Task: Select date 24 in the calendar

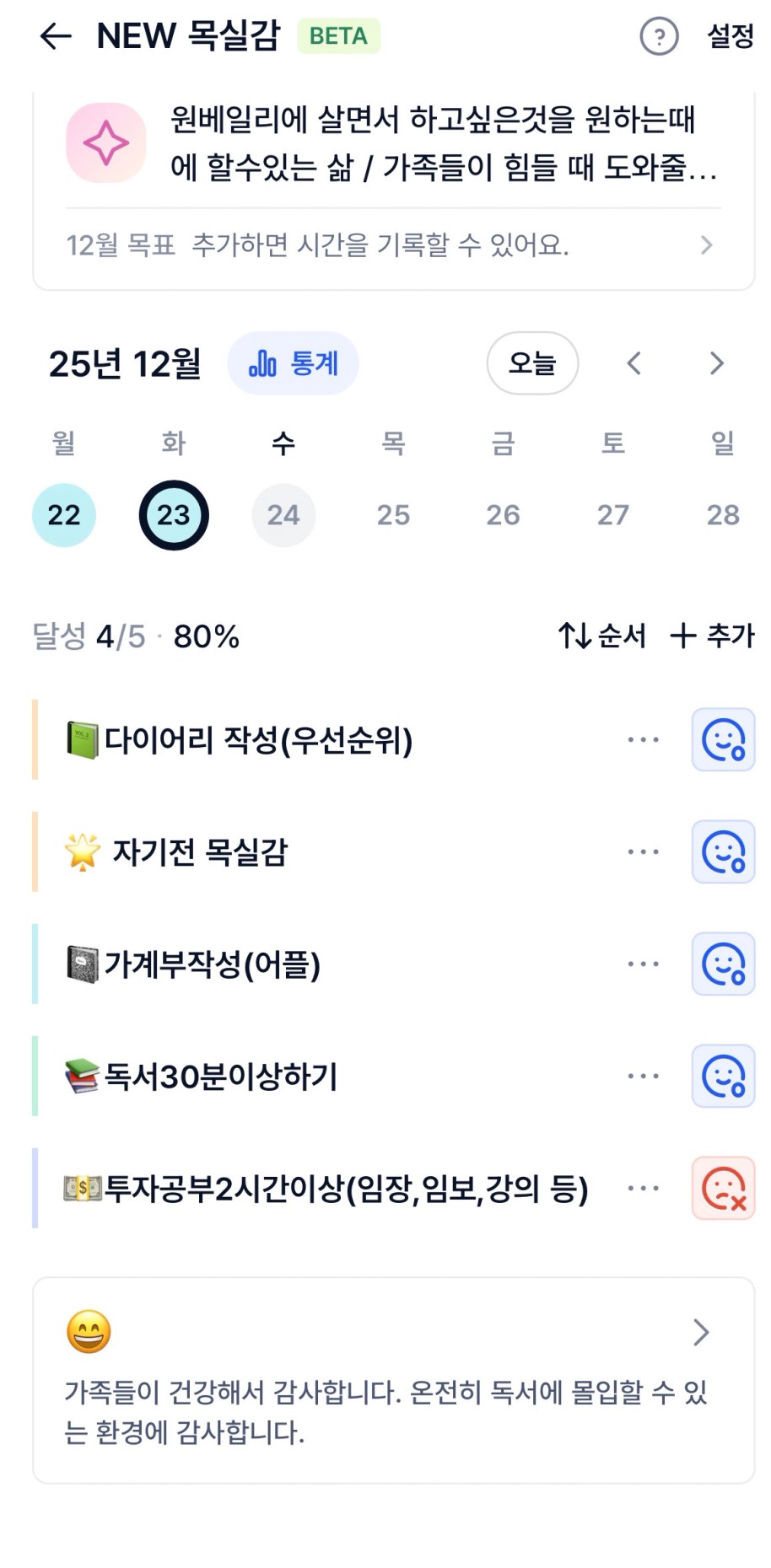Action: point(283,515)
